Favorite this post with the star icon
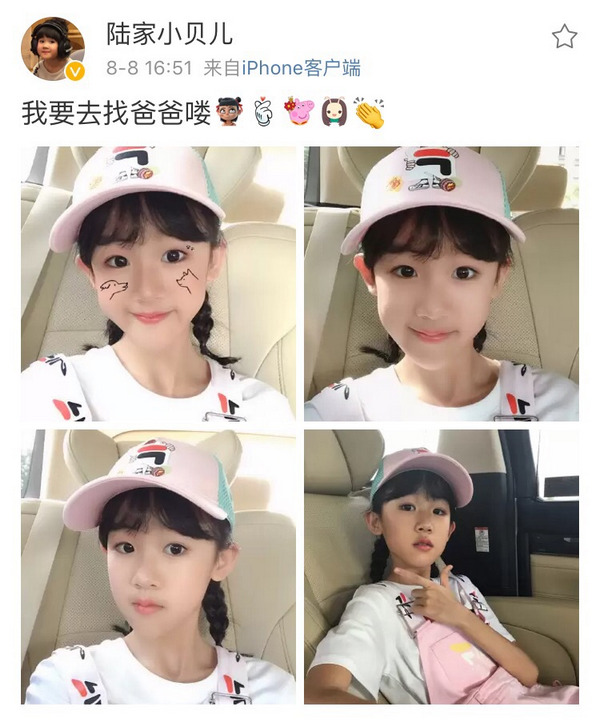Screen dimensions: 600x727 [565, 37]
